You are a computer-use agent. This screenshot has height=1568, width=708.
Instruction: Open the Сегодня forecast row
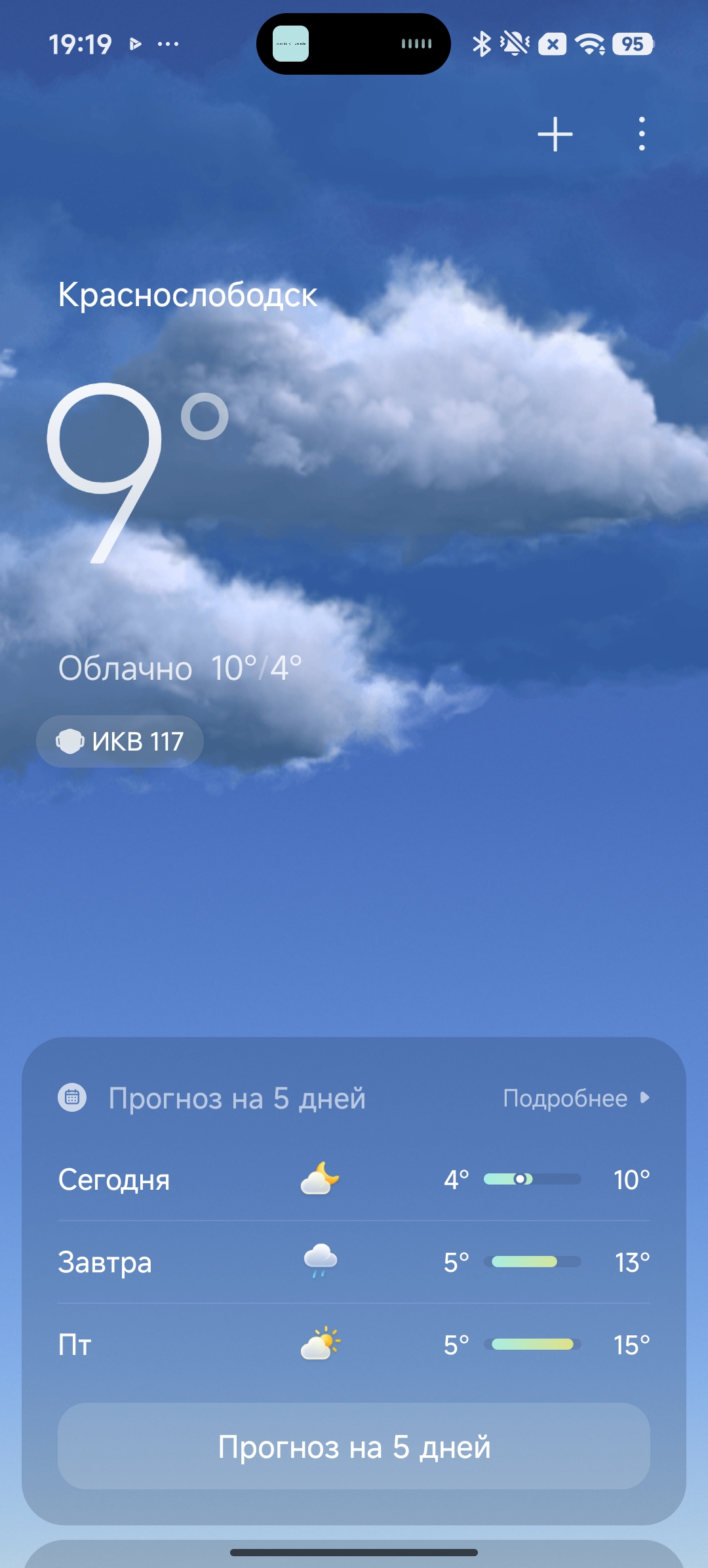click(x=354, y=1180)
